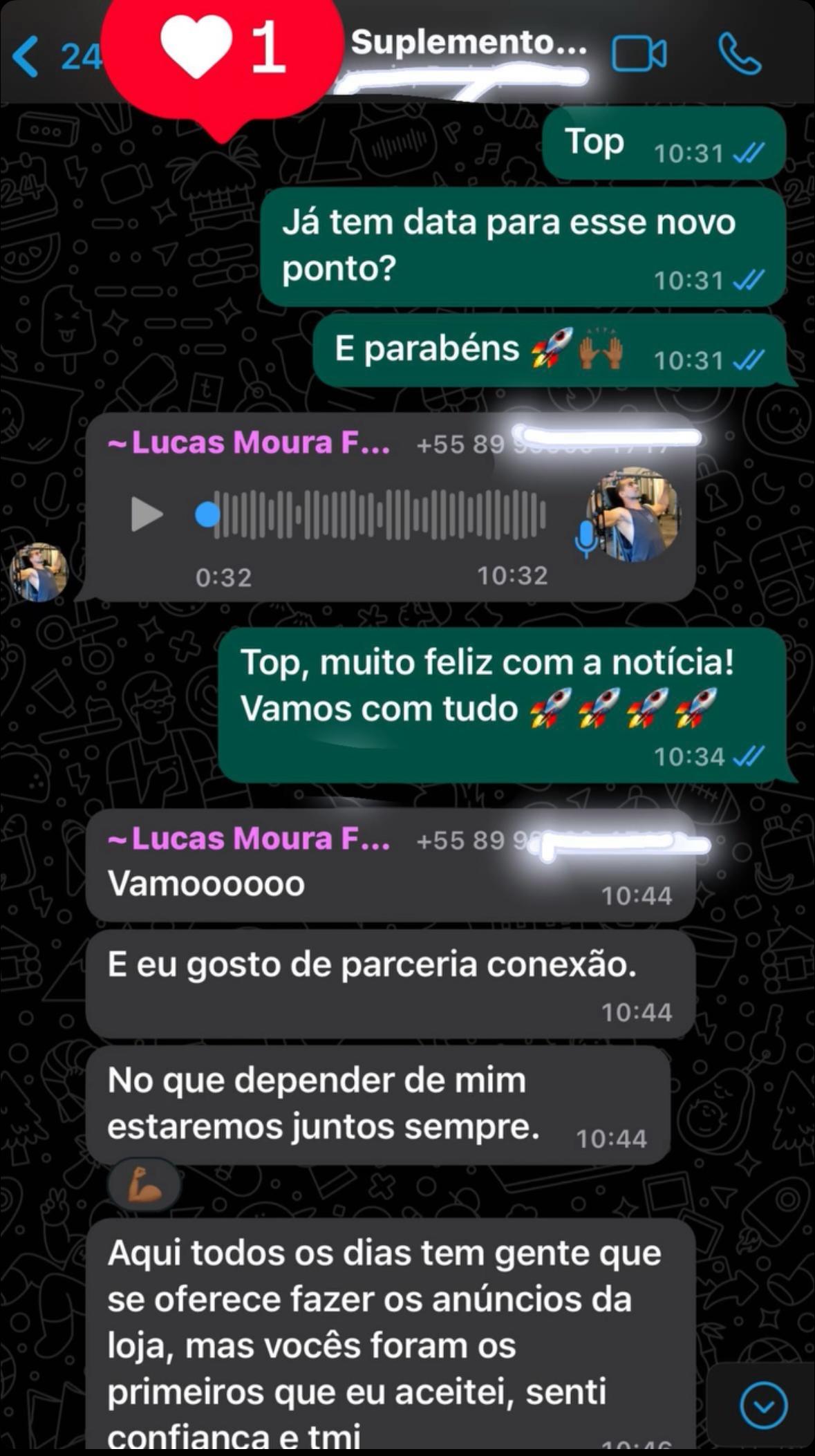Image resolution: width=815 pixels, height=1456 pixels.
Task: Jump to the latest messages
Action: point(763,1405)
